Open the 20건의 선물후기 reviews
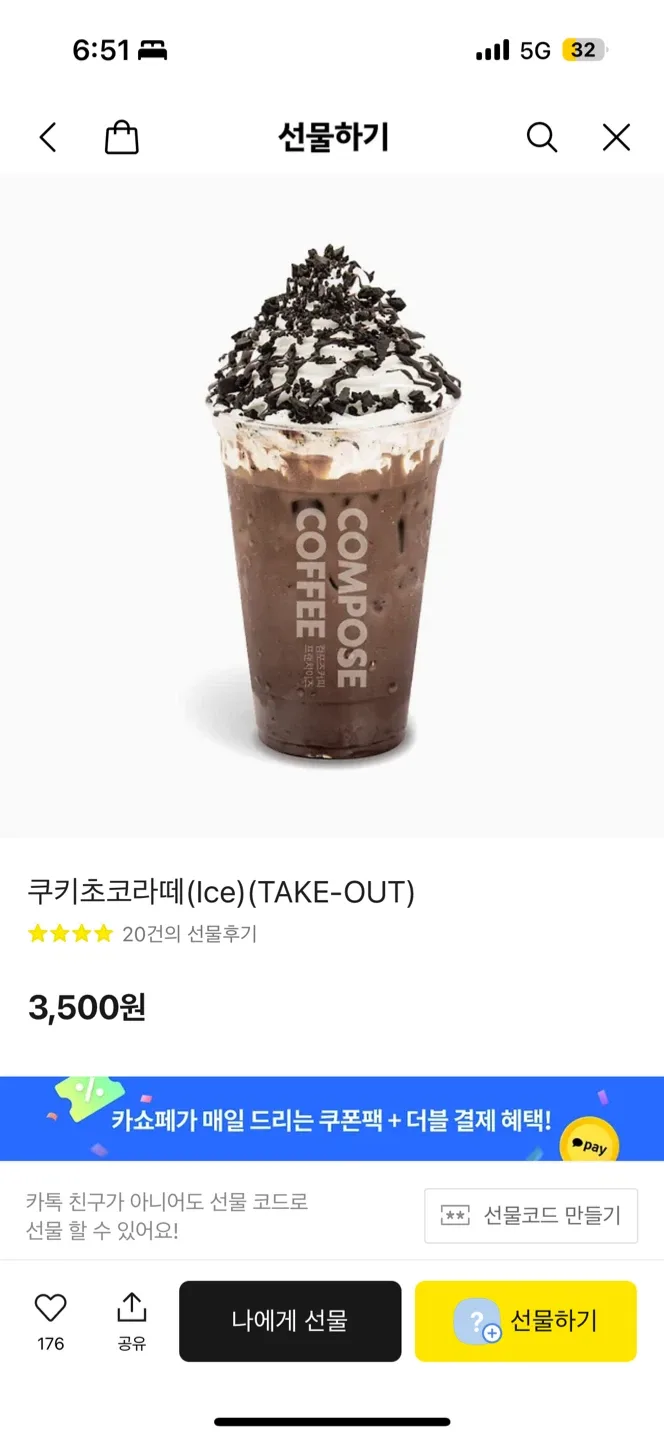664x1440 pixels. pos(189,934)
